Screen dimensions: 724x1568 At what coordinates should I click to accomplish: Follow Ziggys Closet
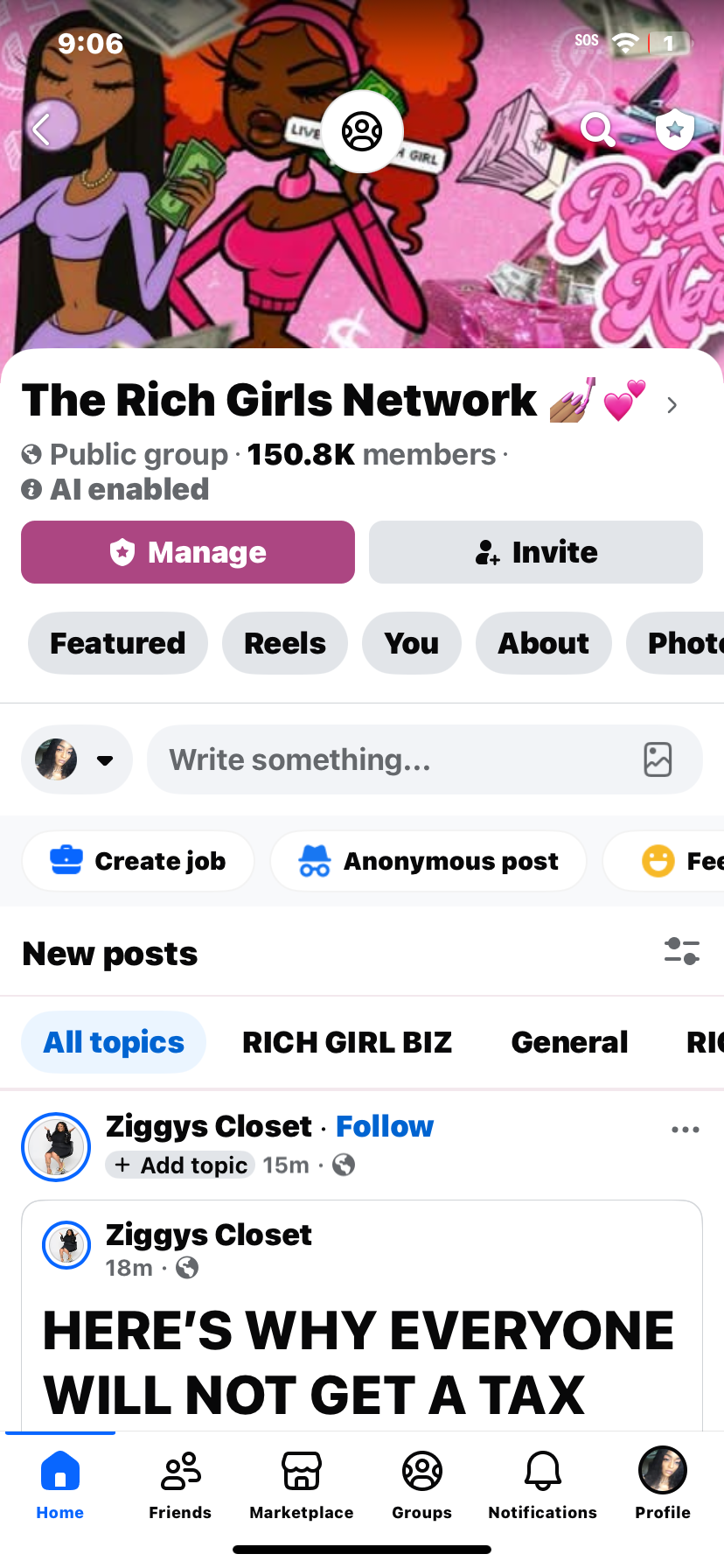click(385, 1126)
